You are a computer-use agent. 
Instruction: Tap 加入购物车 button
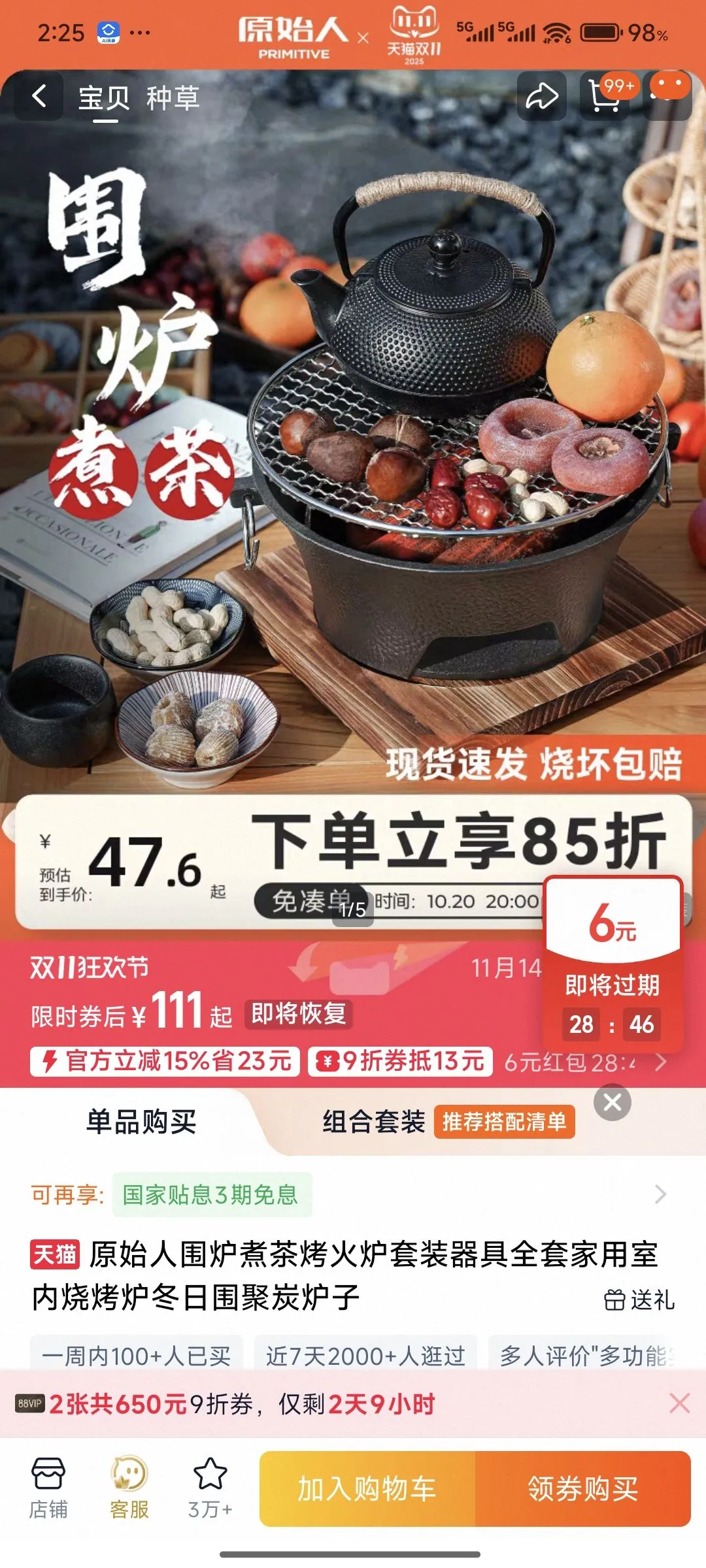click(x=367, y=1489)
